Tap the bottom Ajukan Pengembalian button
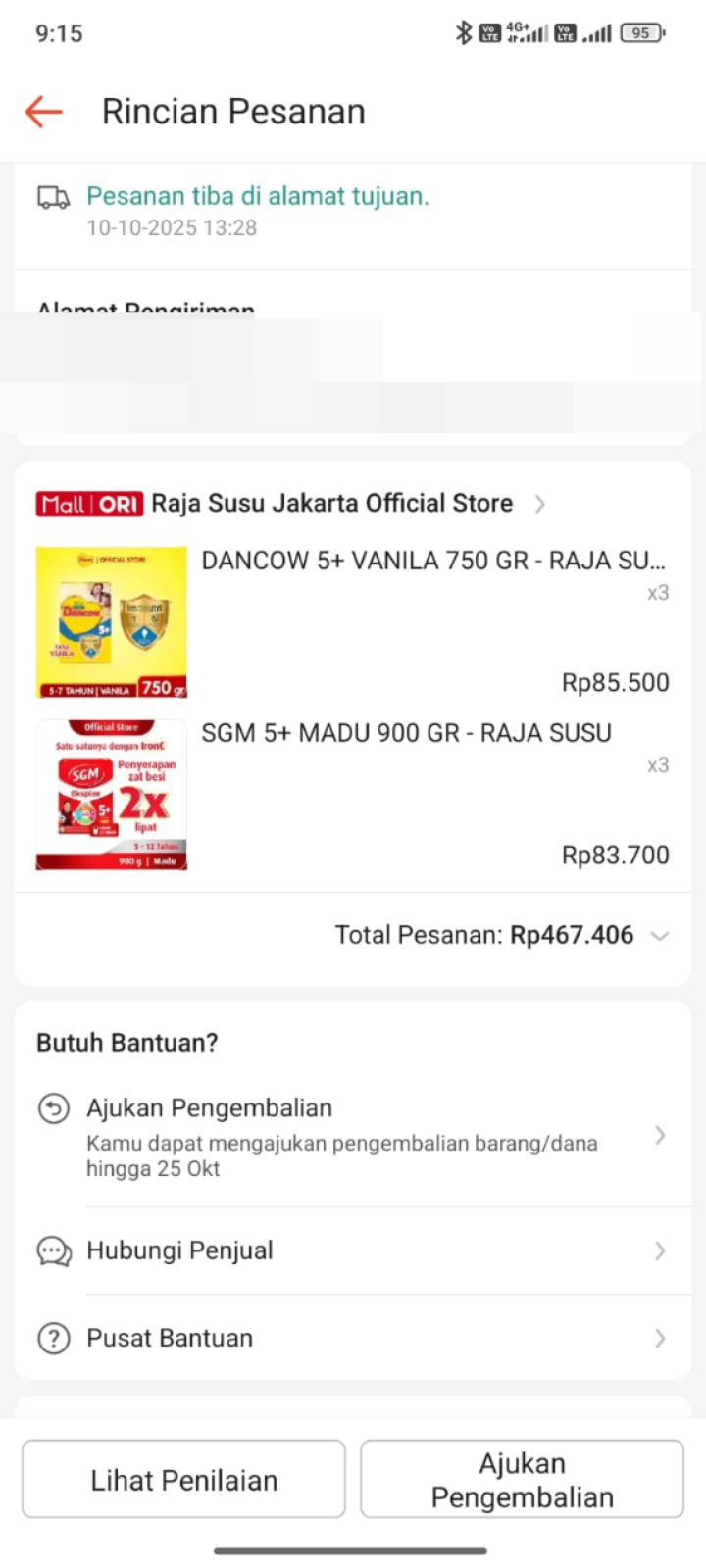 click(x=522, y=1480)
